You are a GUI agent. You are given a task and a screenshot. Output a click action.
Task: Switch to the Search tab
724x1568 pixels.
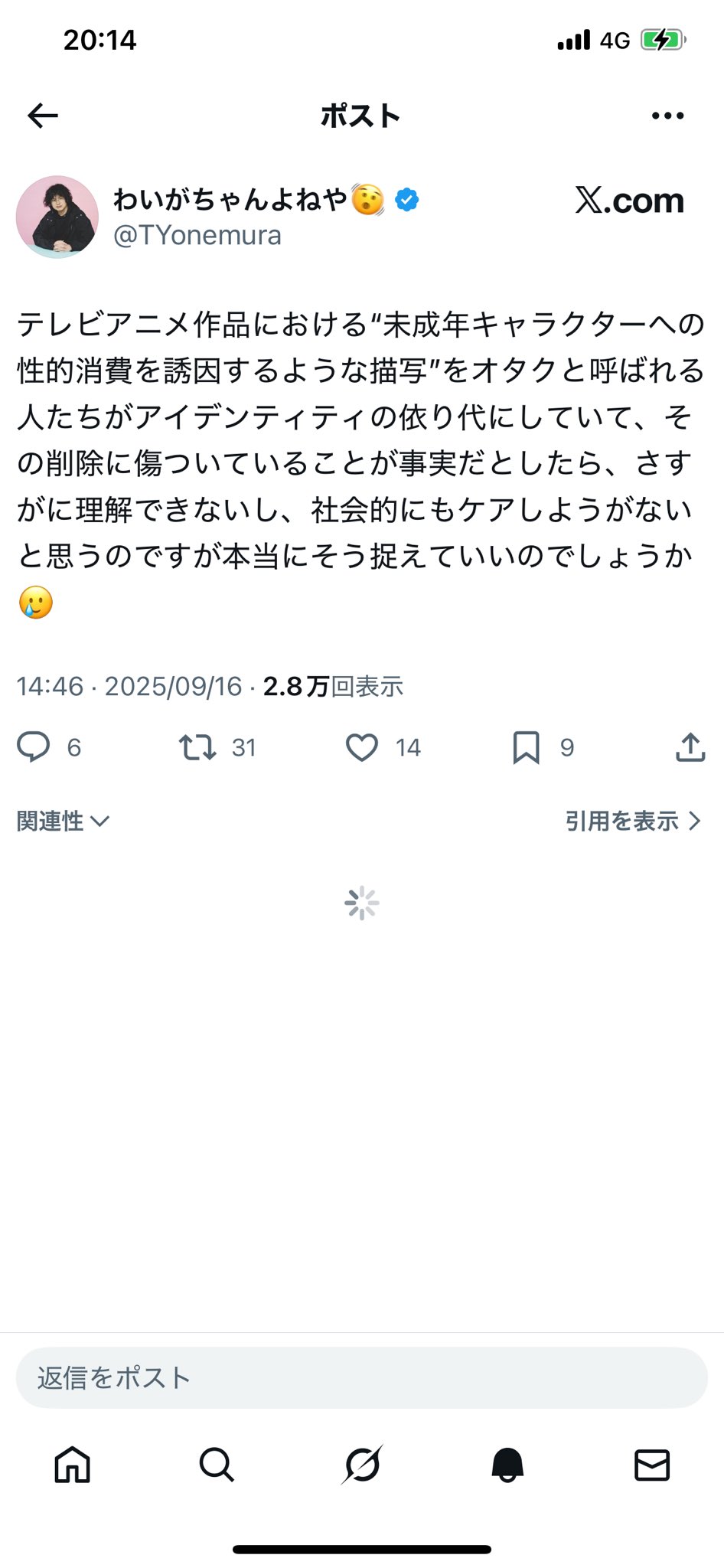(217, 1465)
